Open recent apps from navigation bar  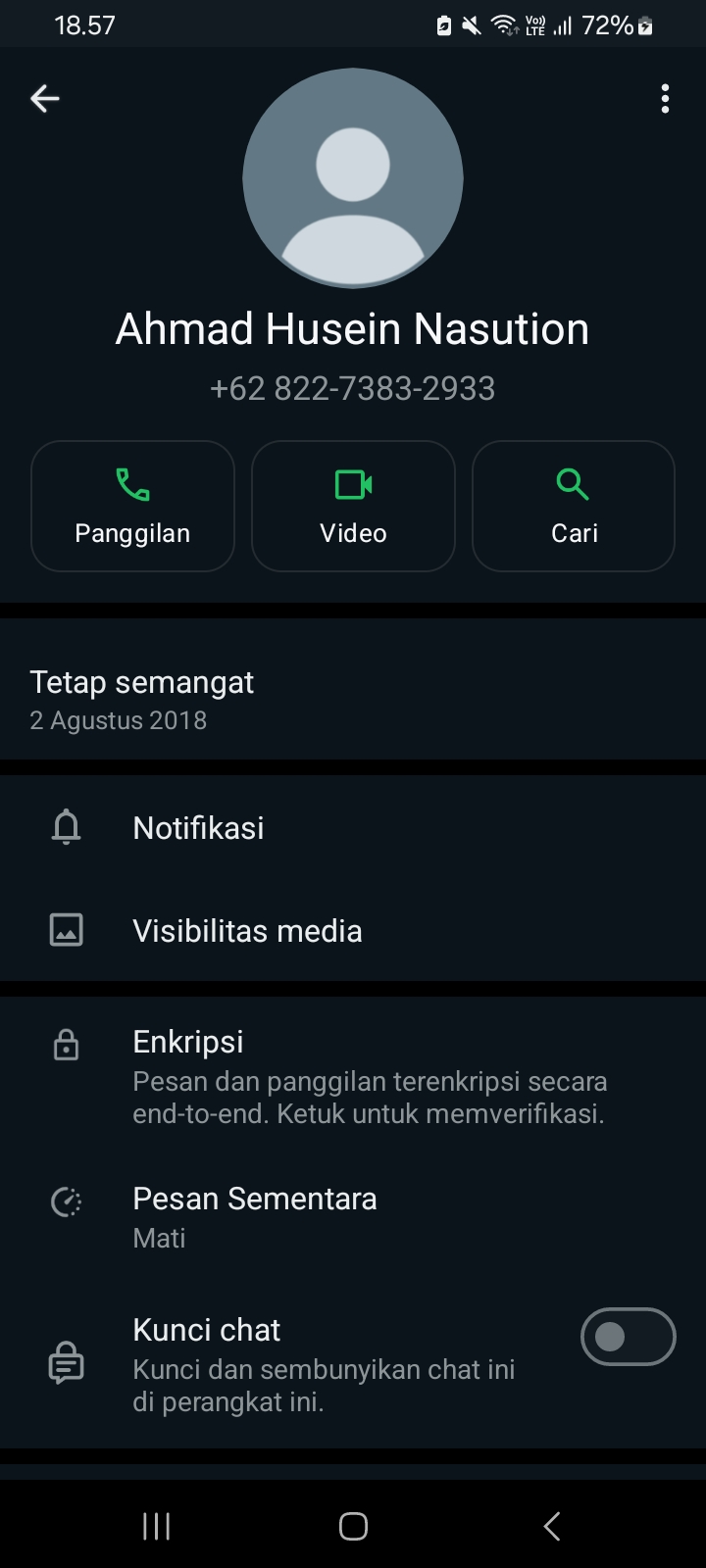tap(157, 1526)
